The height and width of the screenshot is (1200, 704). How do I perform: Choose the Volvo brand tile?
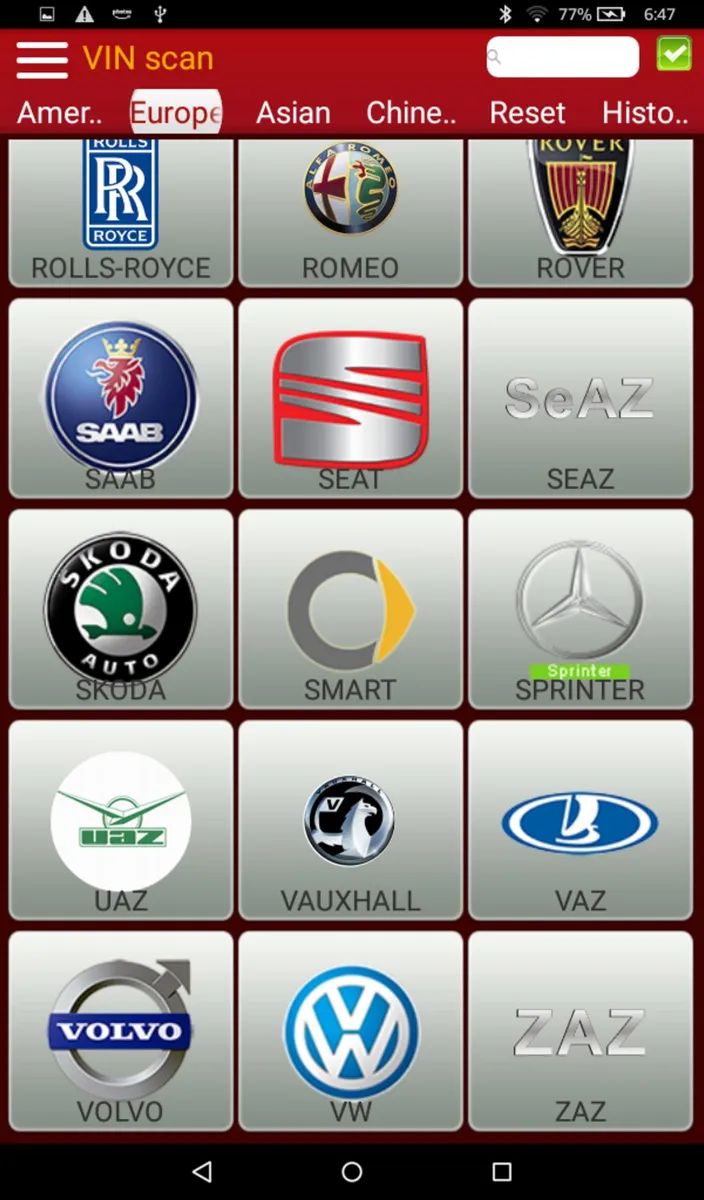tap(121, 1031)
